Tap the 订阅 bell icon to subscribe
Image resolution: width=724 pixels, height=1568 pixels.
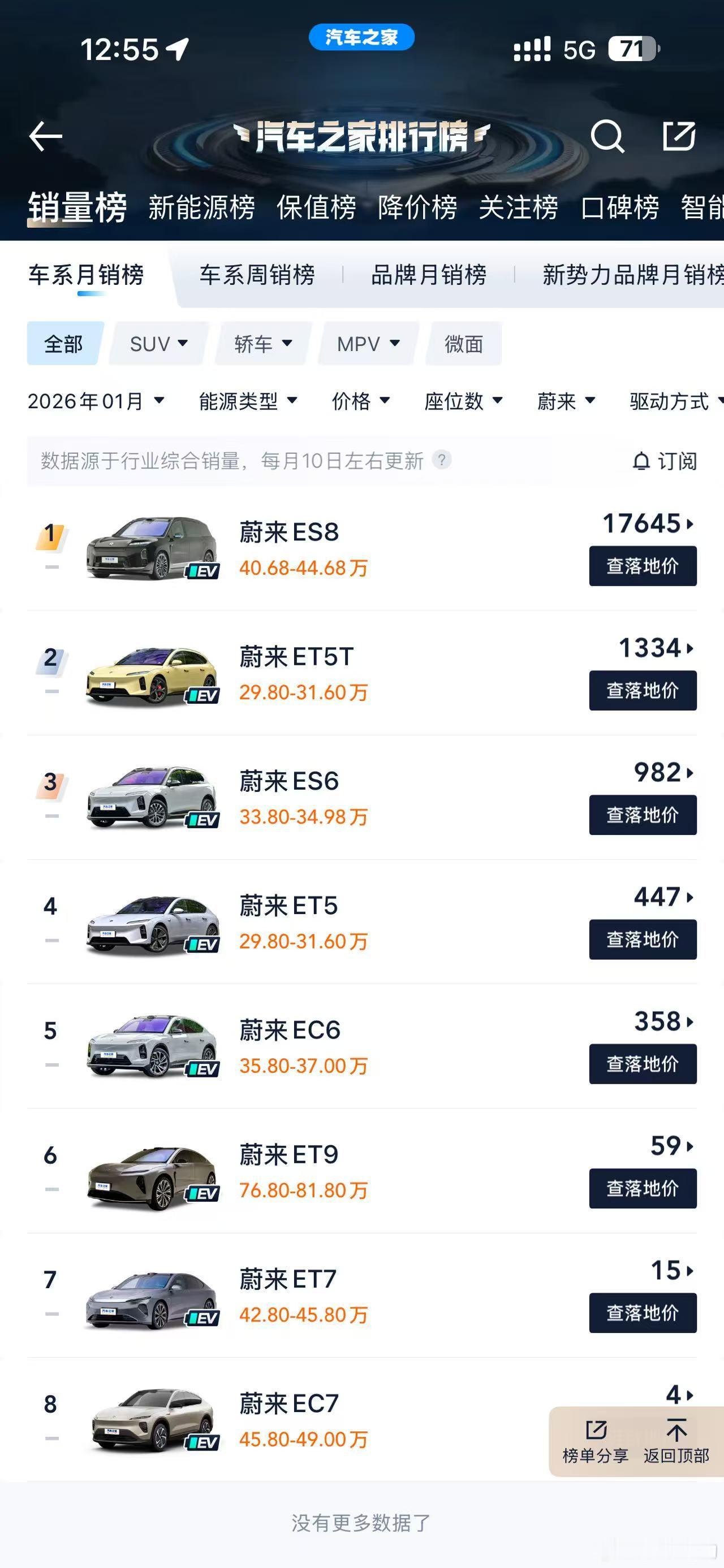[x=643, y=461]
